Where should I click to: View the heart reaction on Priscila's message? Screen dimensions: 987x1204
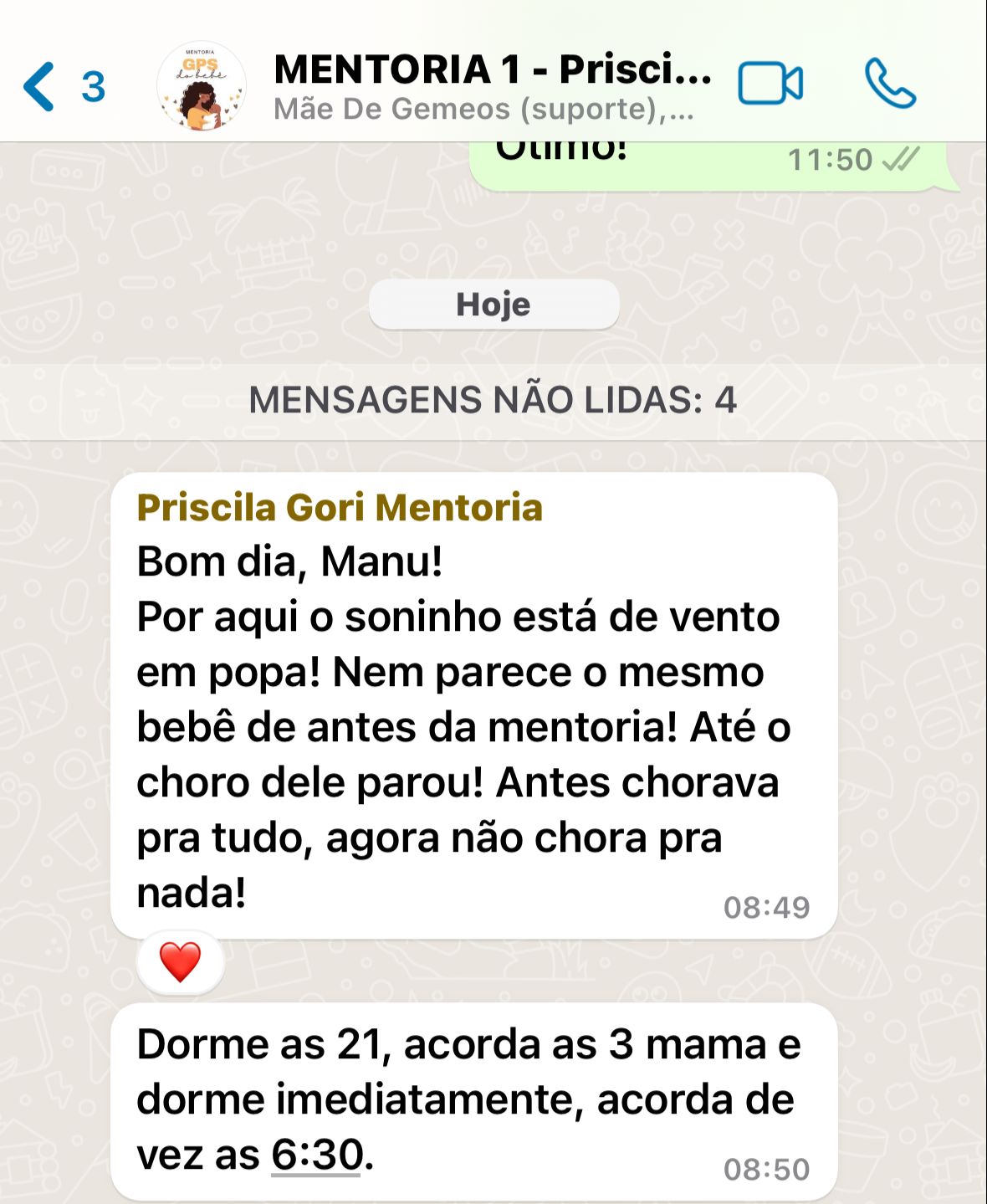(181, 962)
